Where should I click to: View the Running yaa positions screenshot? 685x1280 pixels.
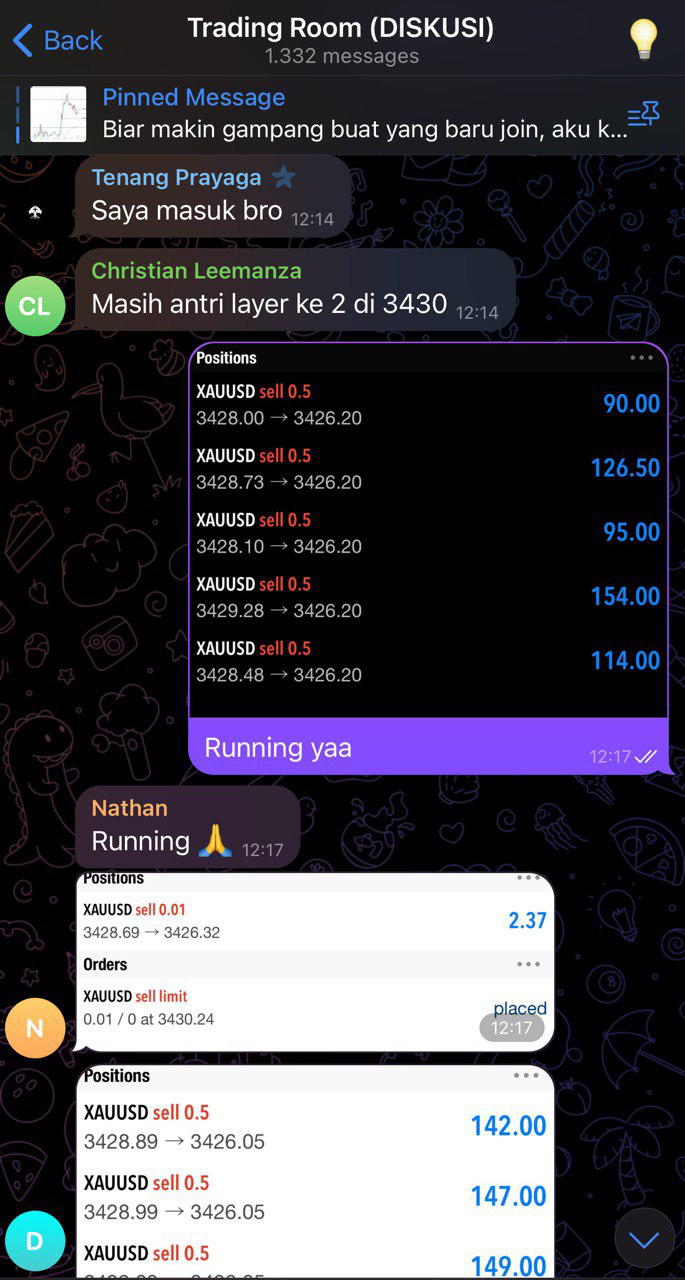click(428, 530)
